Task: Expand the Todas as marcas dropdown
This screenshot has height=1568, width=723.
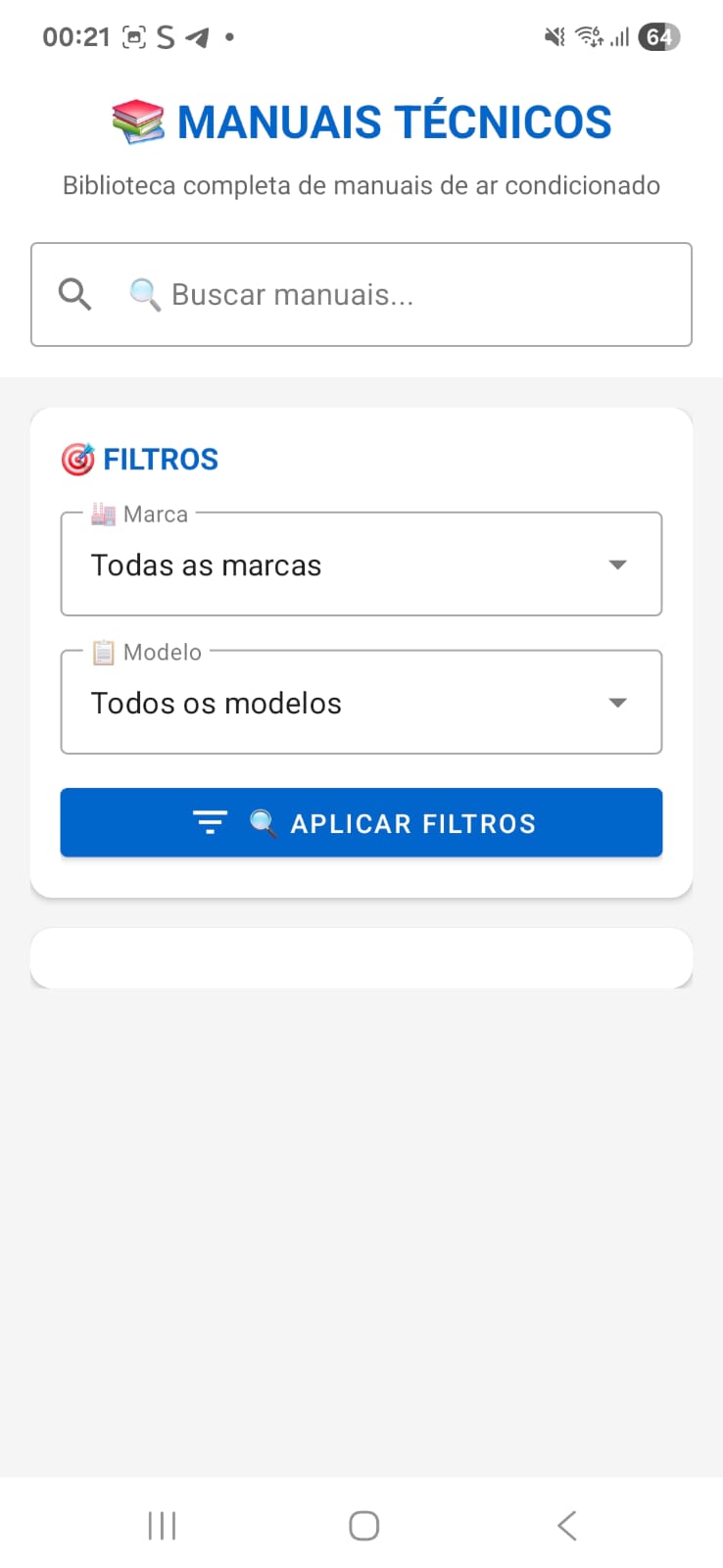Action: (x=361, y=563)
